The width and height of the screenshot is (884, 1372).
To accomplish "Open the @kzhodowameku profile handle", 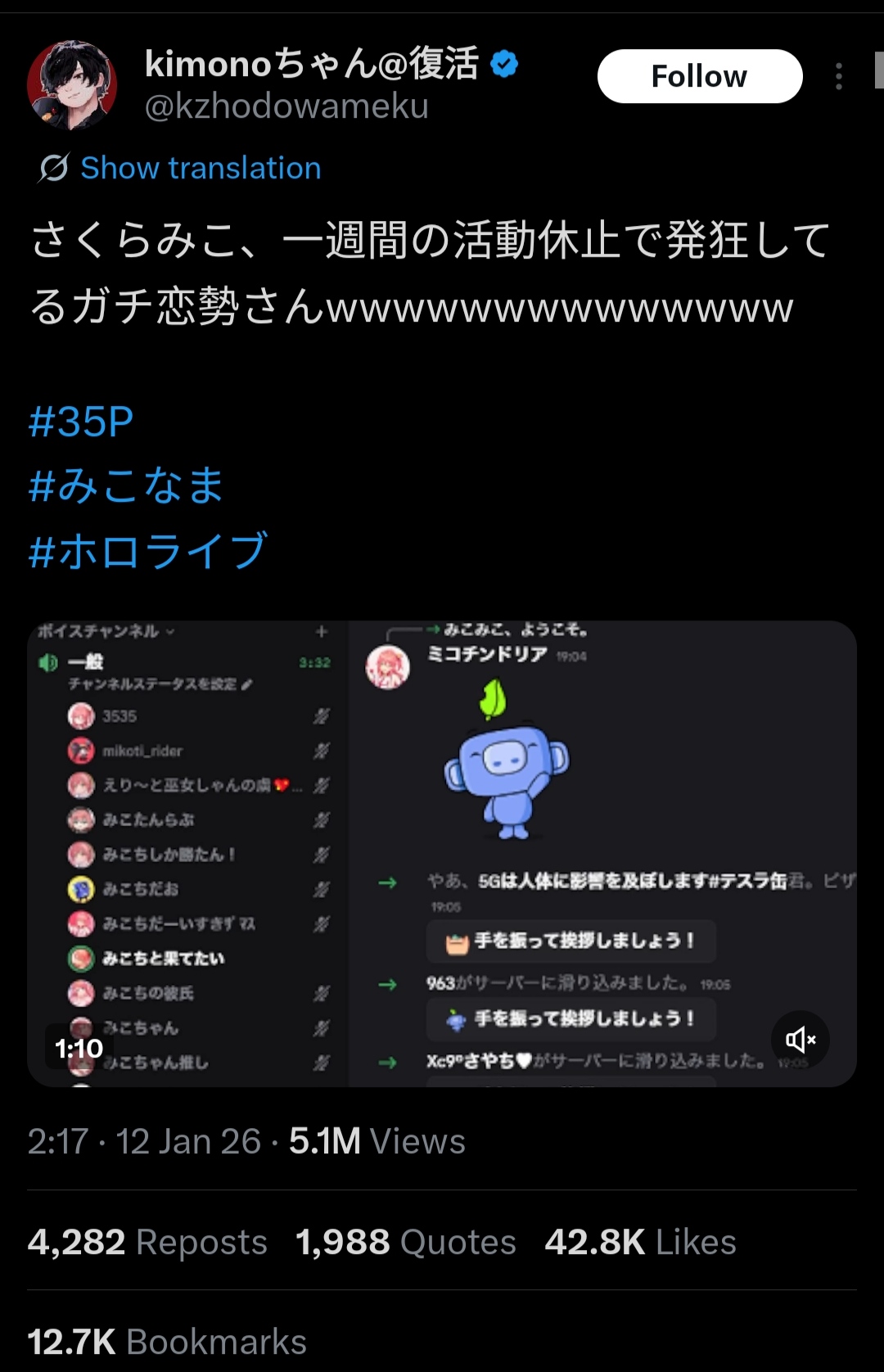I will point(286,106).
